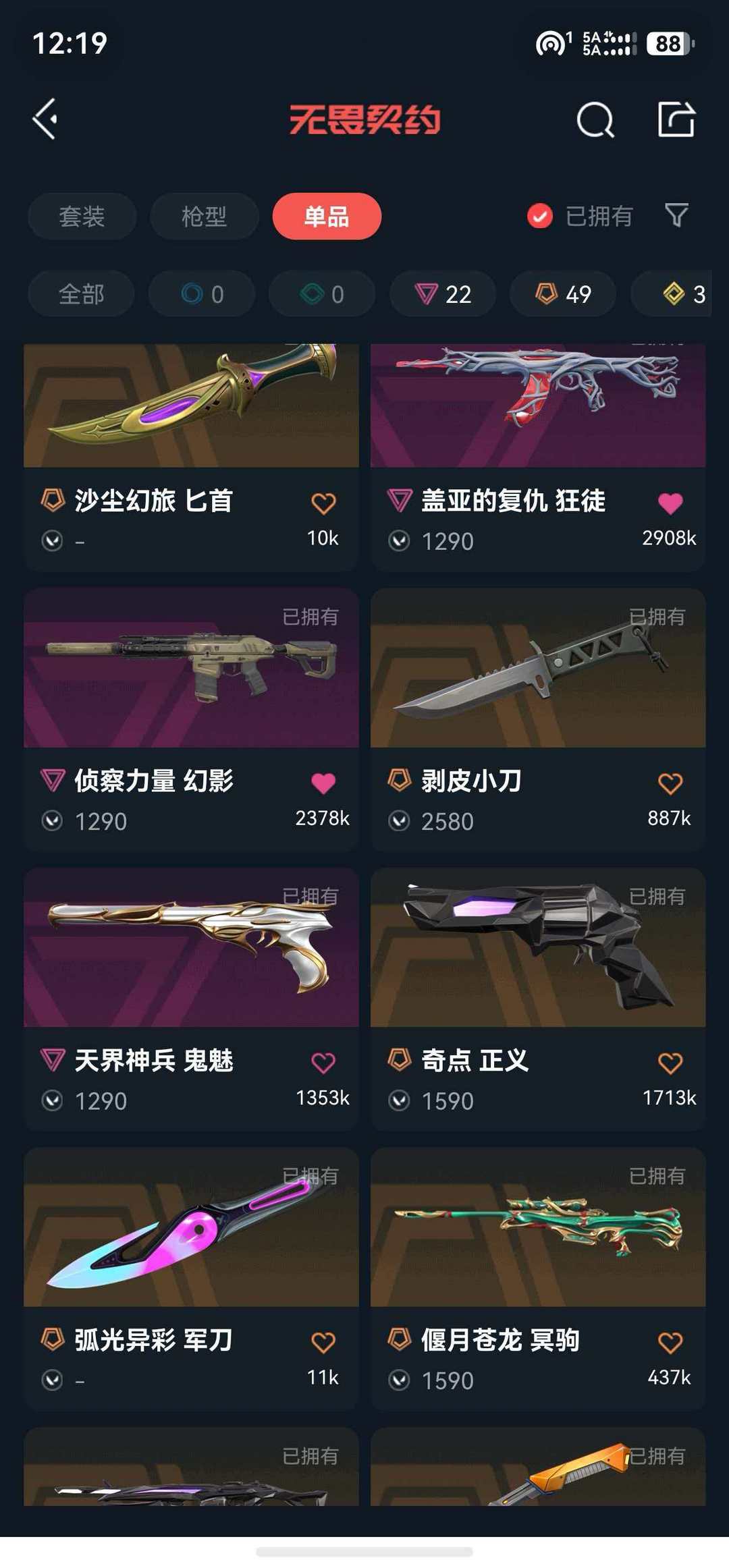Screen dimensions: 729x1568
Task: Open the search icon in the header
Action: tap(595, 121)
